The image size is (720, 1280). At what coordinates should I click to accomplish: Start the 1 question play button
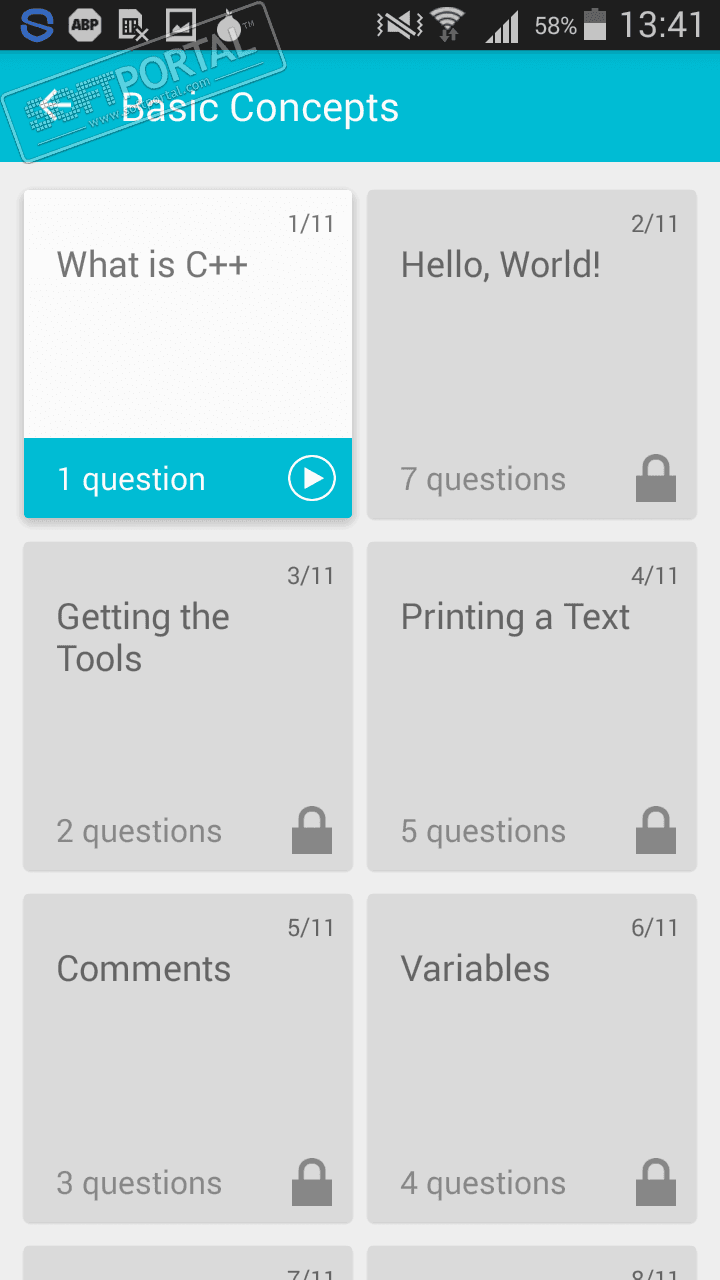coord(312,479)
